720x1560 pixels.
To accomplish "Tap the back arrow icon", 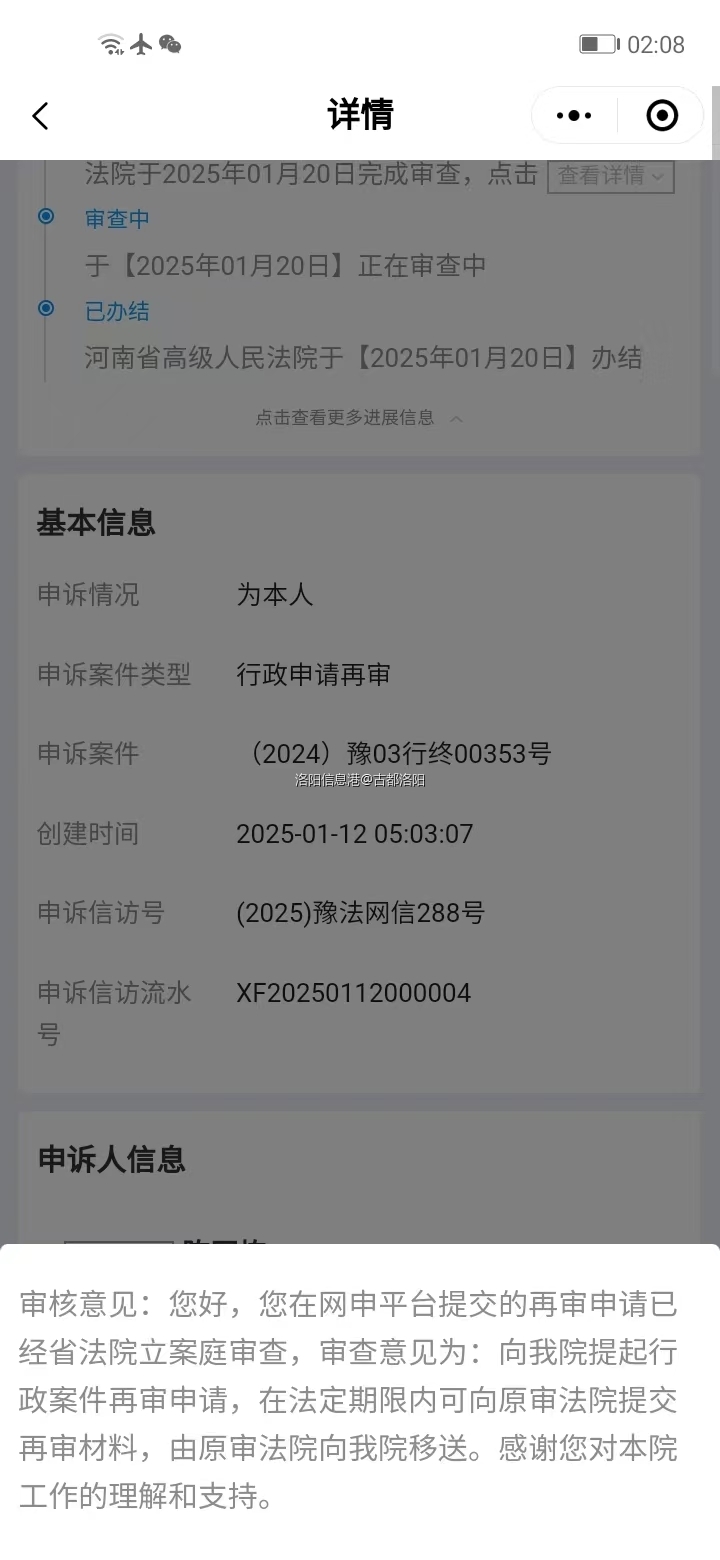I will pyautogui.click(x=40, y=115).
